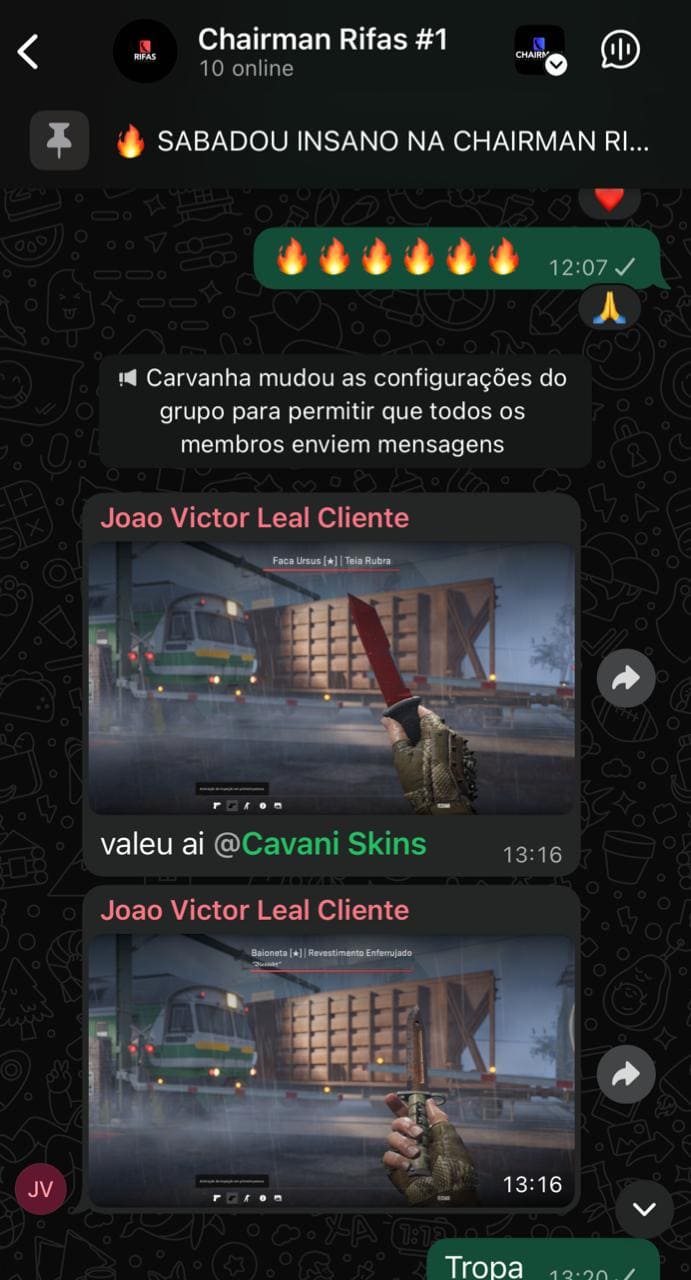
Task: Open Chairman Rifas #1 group info
Action: tap(322, 52)
